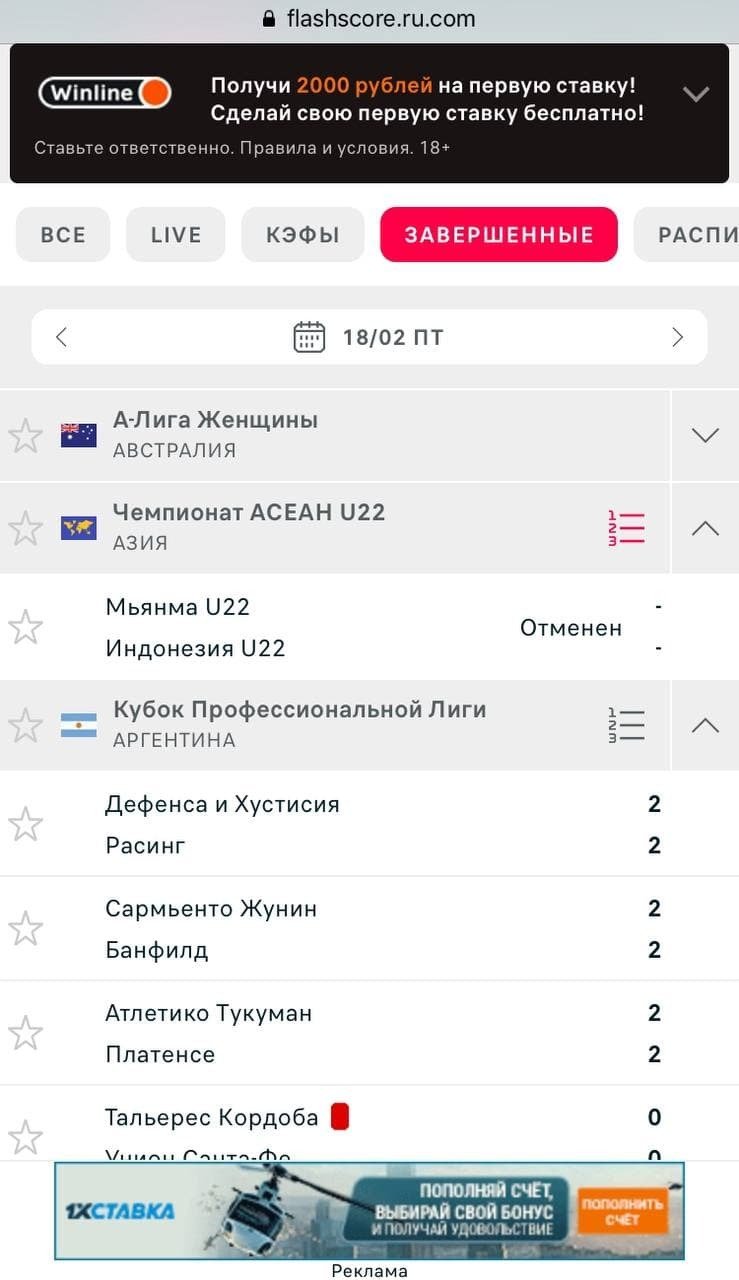Star the Атлетико Тукуман vs Платенсе match
This screenshot has width=739, height=1280.
coord(25,1033)
